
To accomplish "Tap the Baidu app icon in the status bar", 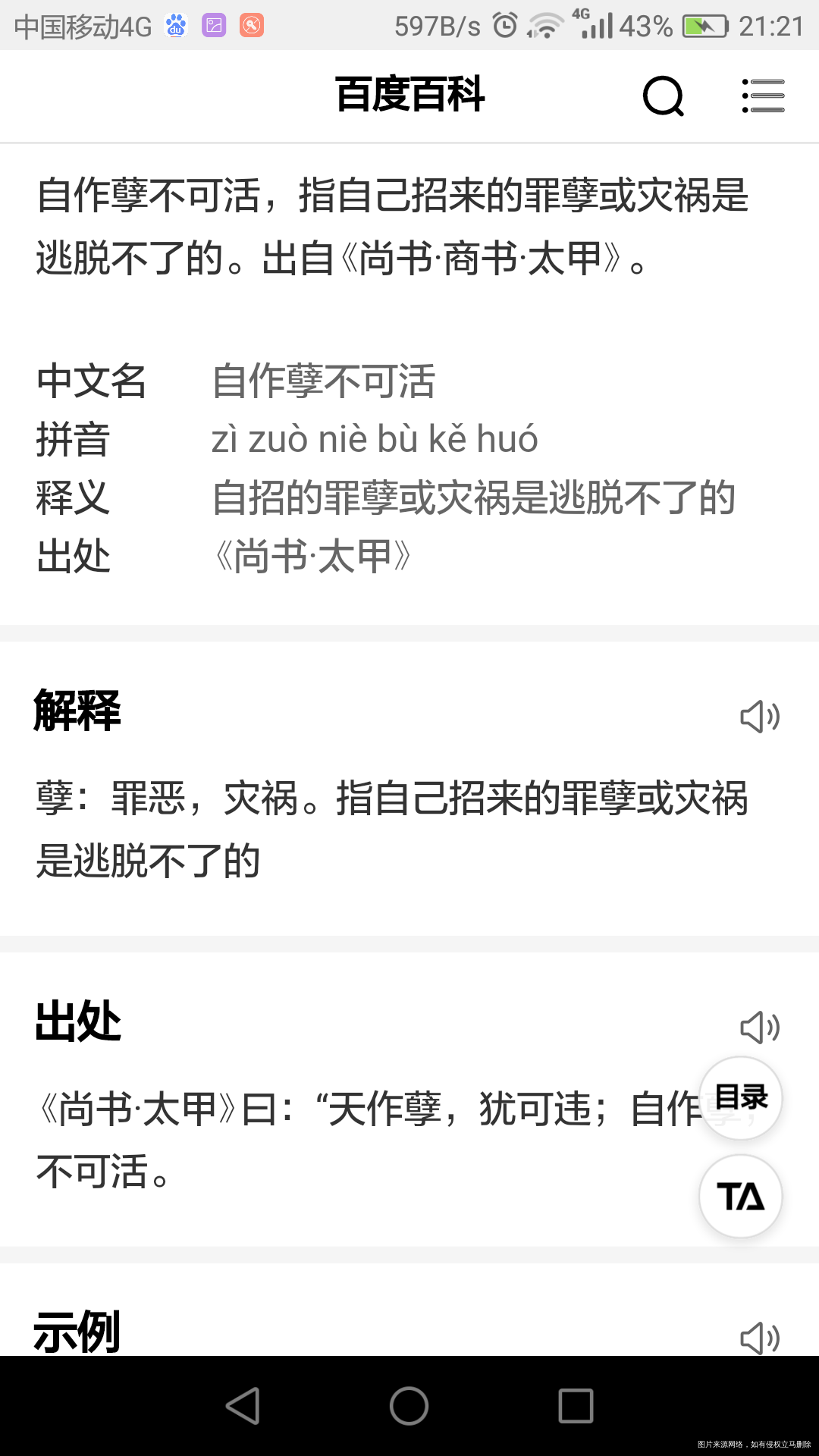I will click(175, 25).
